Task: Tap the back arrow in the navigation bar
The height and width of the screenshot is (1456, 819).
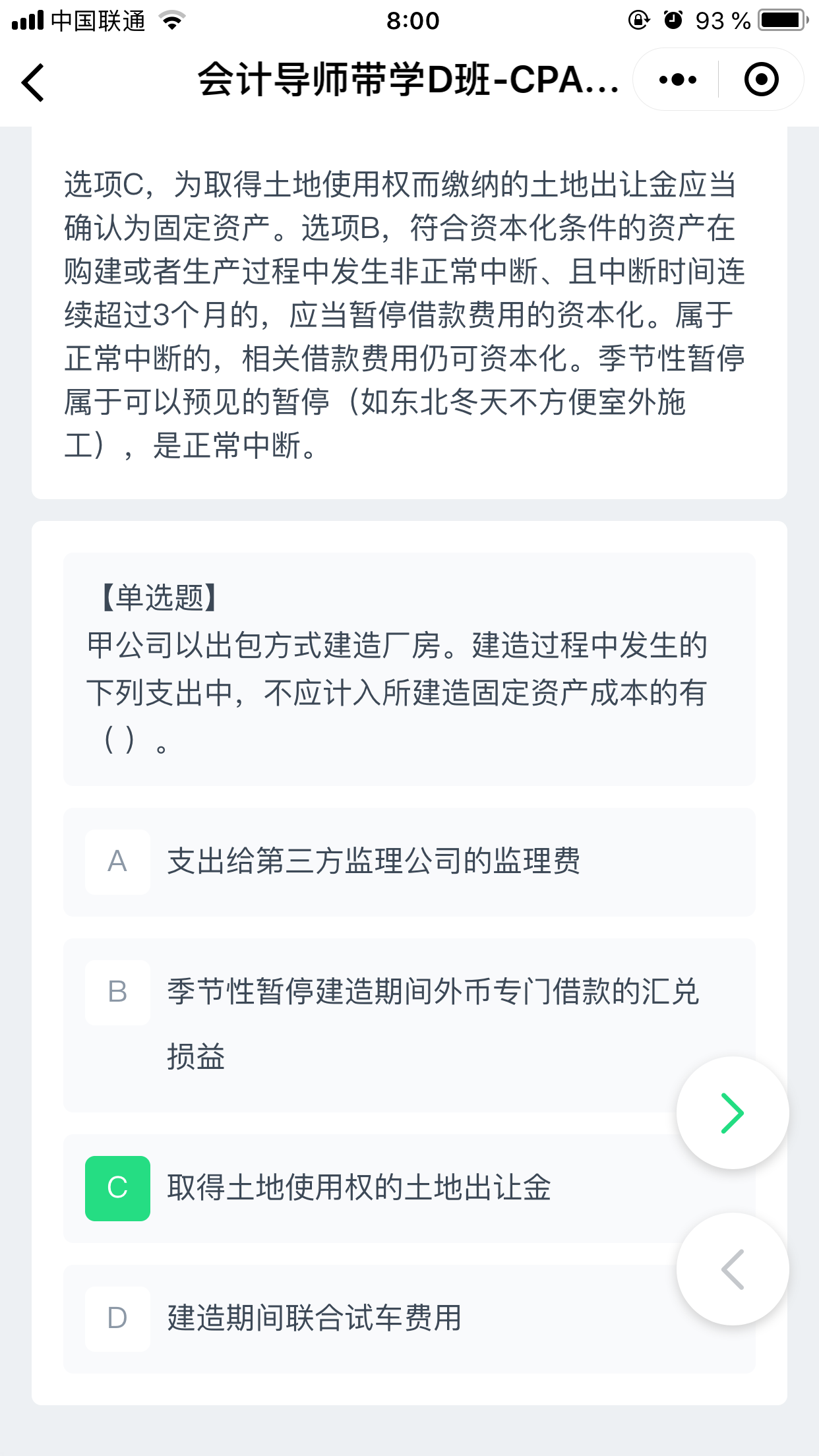Action: pos(32,83)
